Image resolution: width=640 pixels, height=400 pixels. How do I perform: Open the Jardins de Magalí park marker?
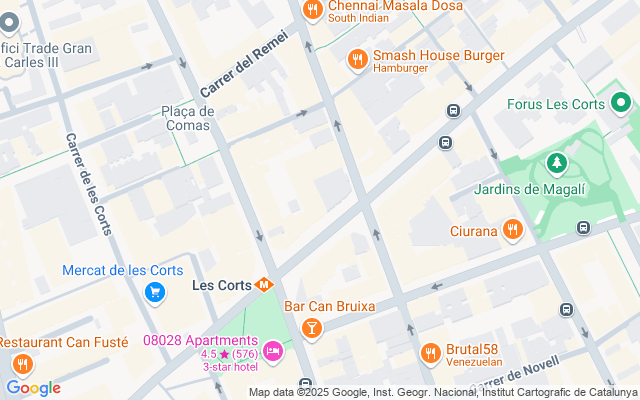pyautogui.click(x=555, y=162)
